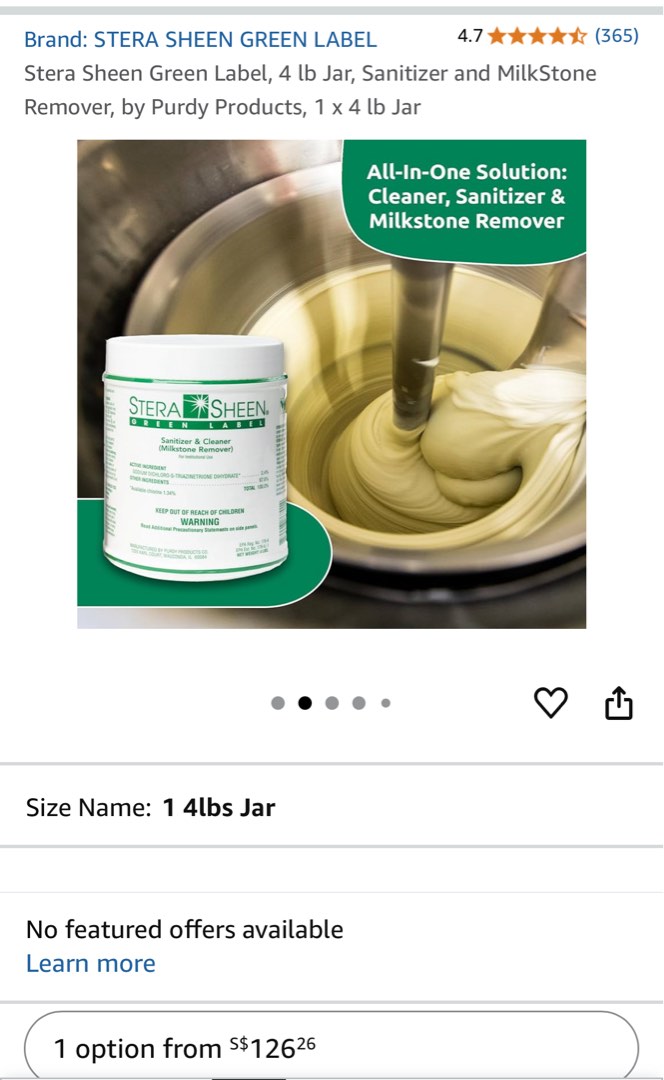Jump to the first image indicator dot
The height and width of the screenshot is (1080, 664).
coord(278,703)
